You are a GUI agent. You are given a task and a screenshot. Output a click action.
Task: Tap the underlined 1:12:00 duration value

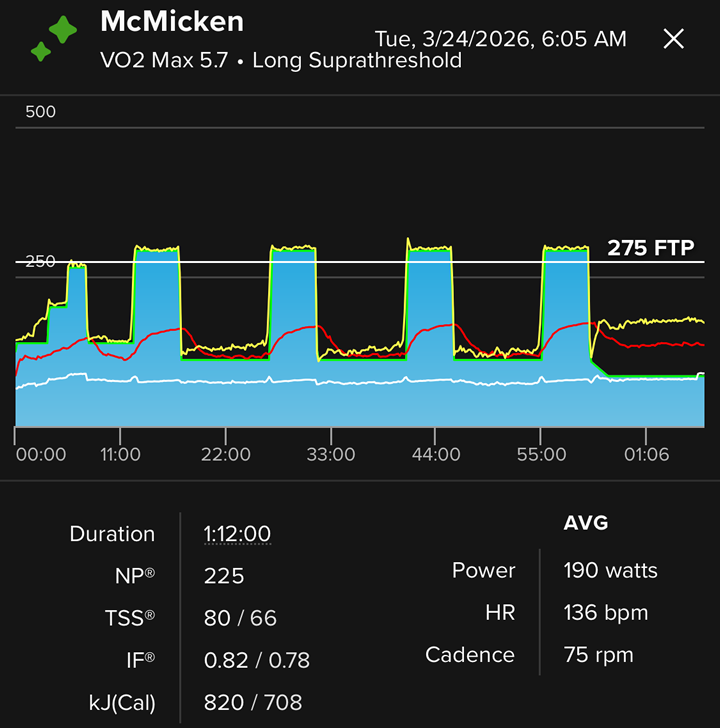(x=237, y=534)
